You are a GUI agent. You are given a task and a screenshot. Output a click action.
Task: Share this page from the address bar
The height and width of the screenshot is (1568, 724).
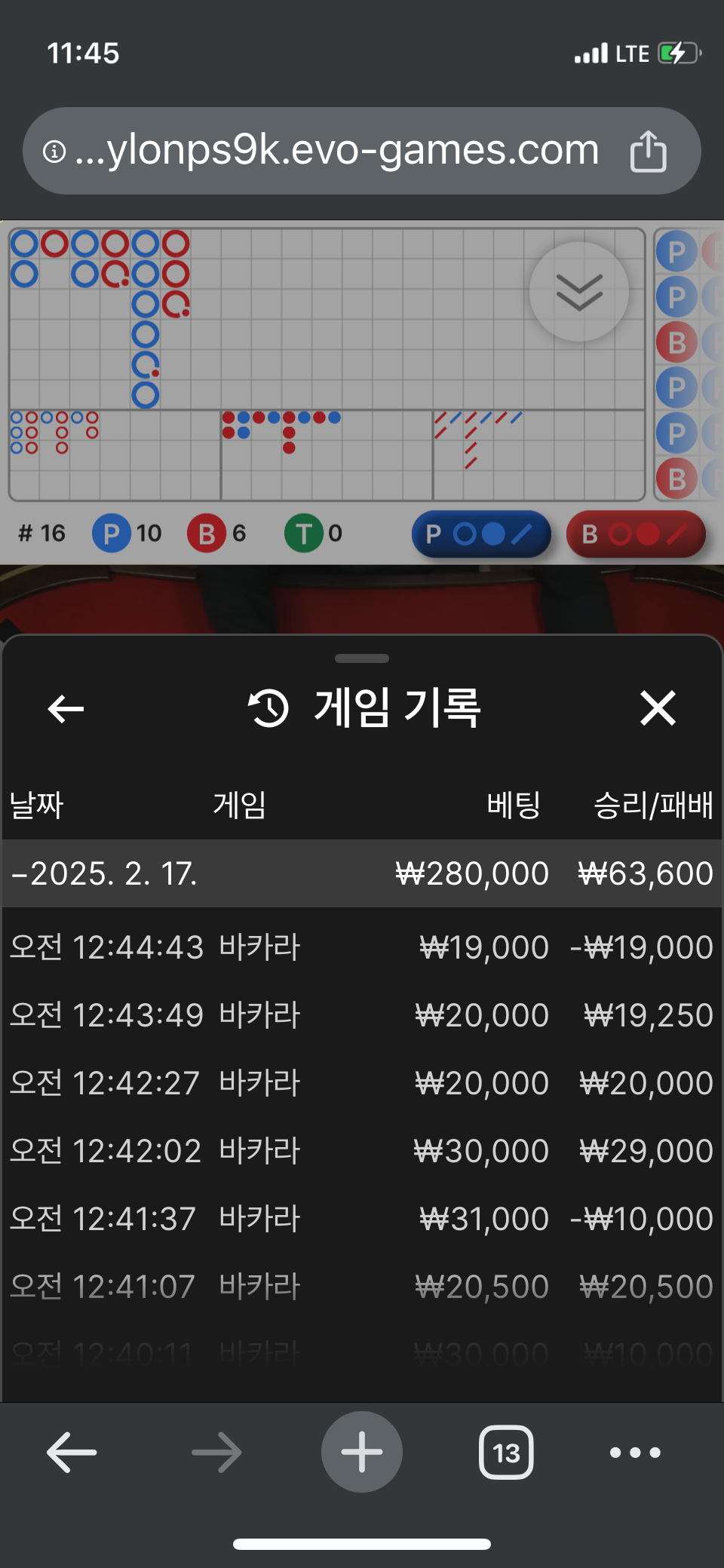click(x=648, y=152)
